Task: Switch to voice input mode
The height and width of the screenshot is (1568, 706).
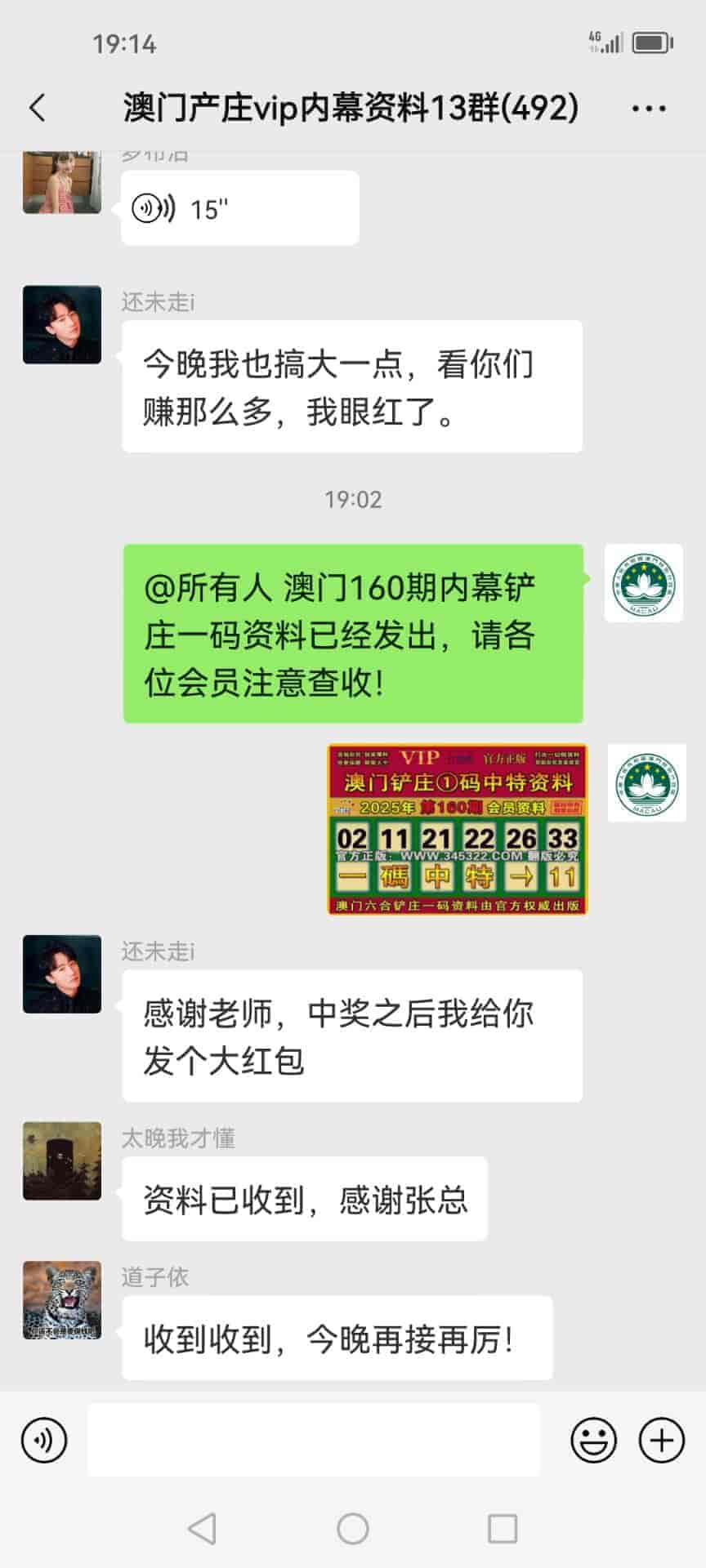Action: [x=44, y=1440]
